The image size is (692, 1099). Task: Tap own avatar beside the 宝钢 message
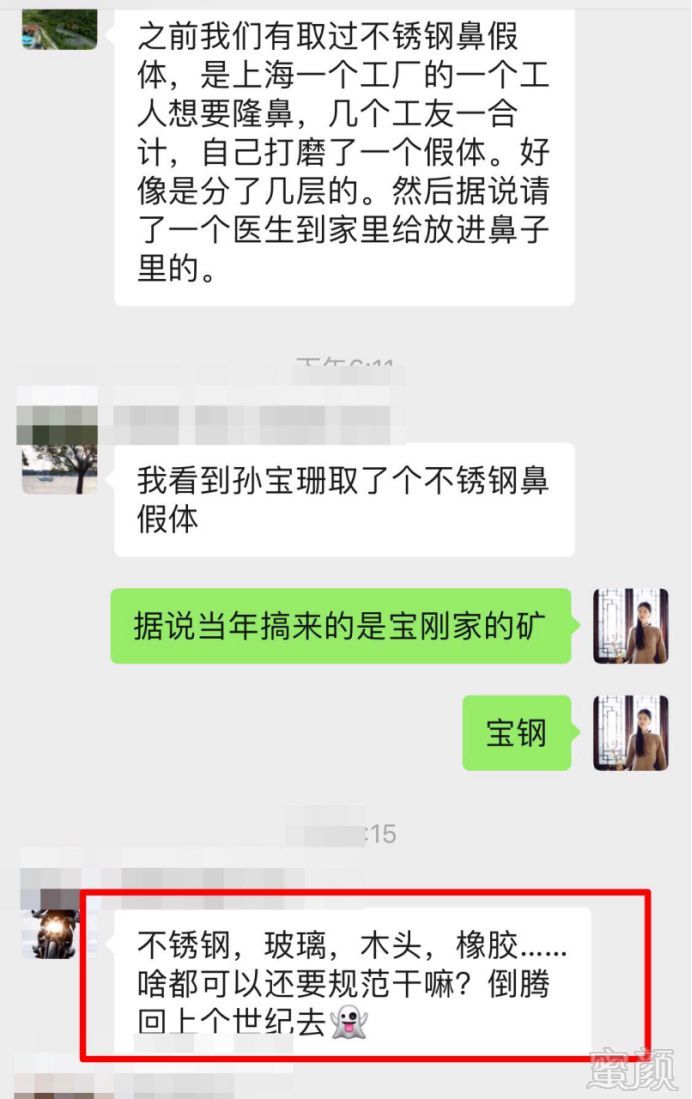[631, 733]
